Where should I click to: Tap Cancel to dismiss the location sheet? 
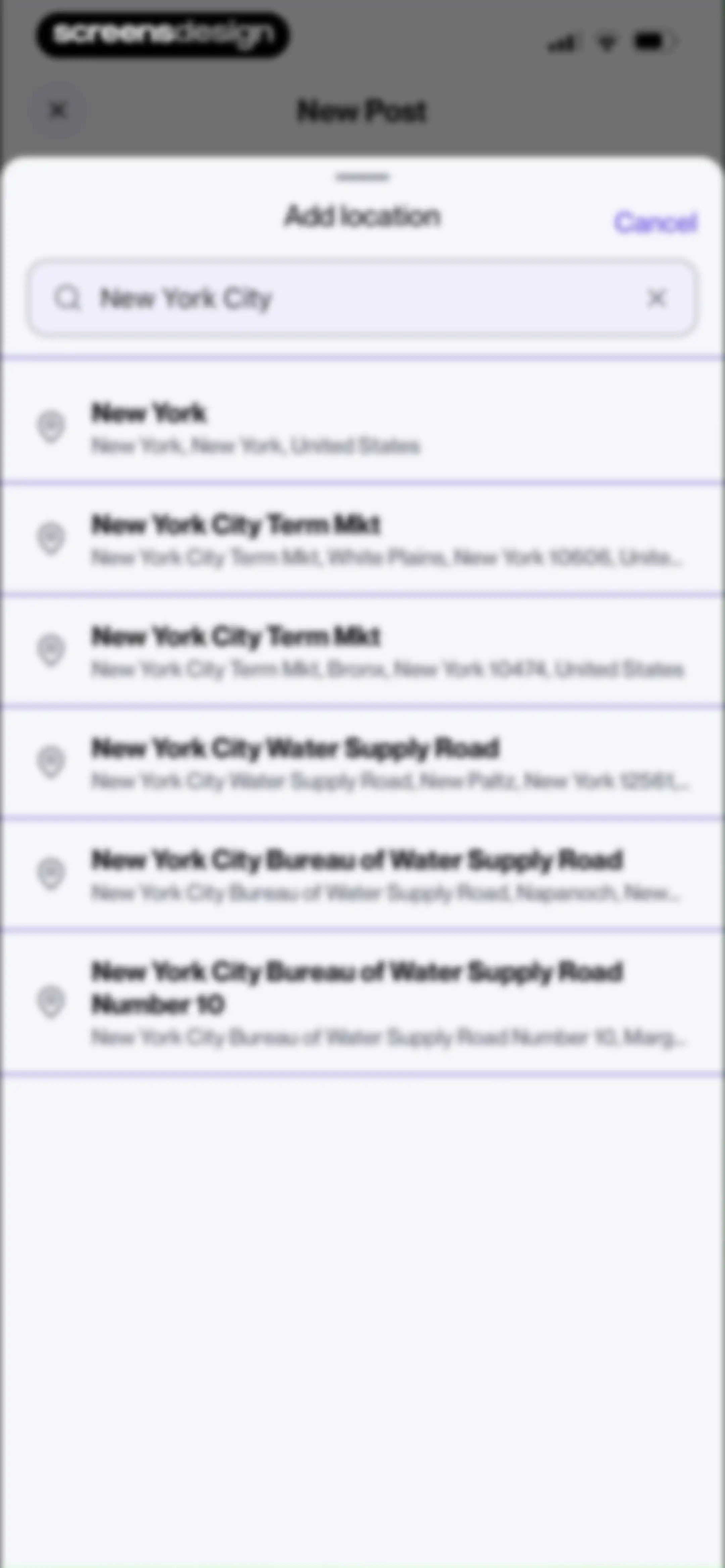point(655,222)
